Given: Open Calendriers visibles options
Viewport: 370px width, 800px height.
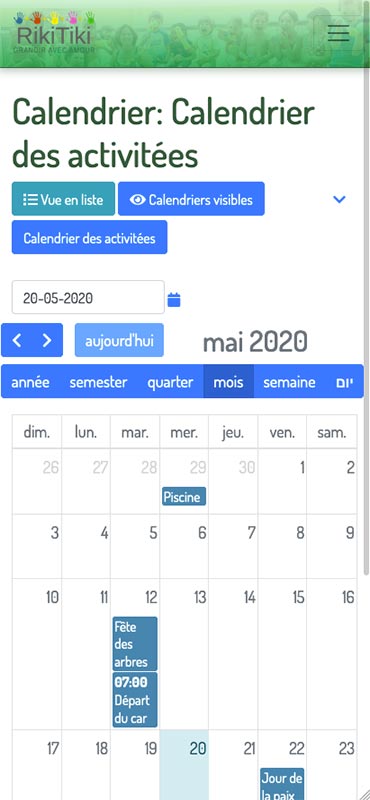Looking at the screenshot, I should pos(191,199).
